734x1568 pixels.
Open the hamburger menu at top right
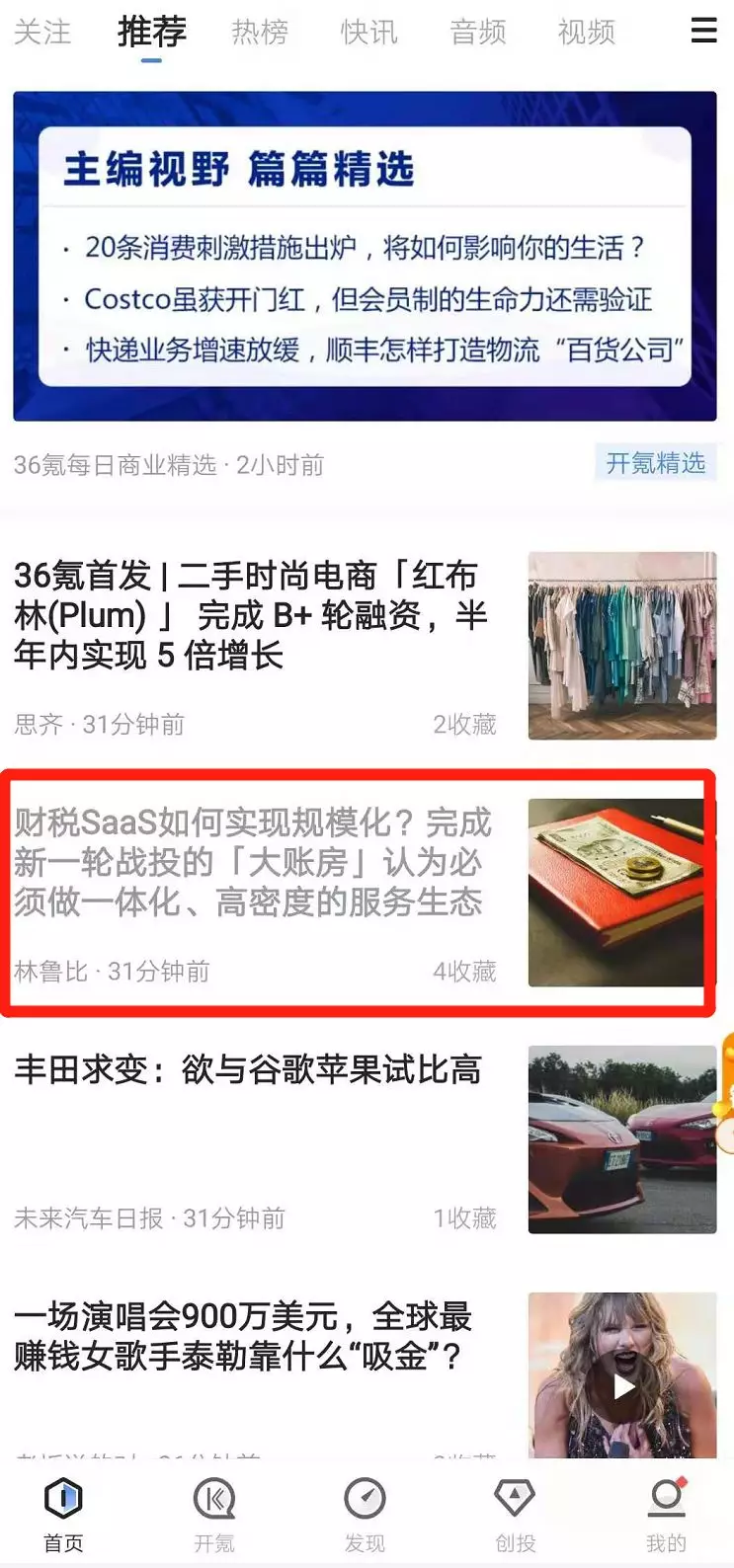point(704,30)
